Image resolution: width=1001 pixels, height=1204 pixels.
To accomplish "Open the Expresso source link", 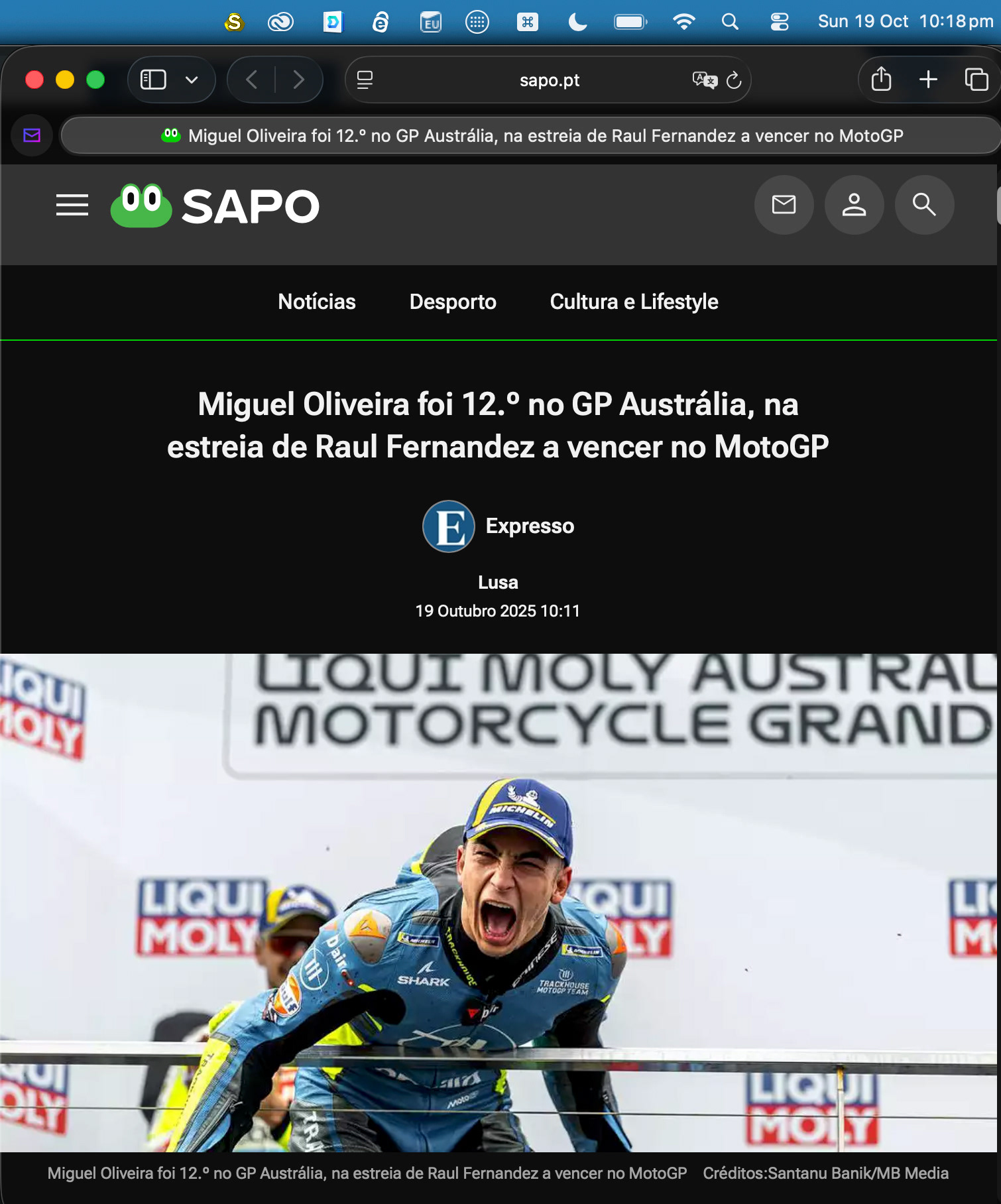I will click(x=499, y=526).
